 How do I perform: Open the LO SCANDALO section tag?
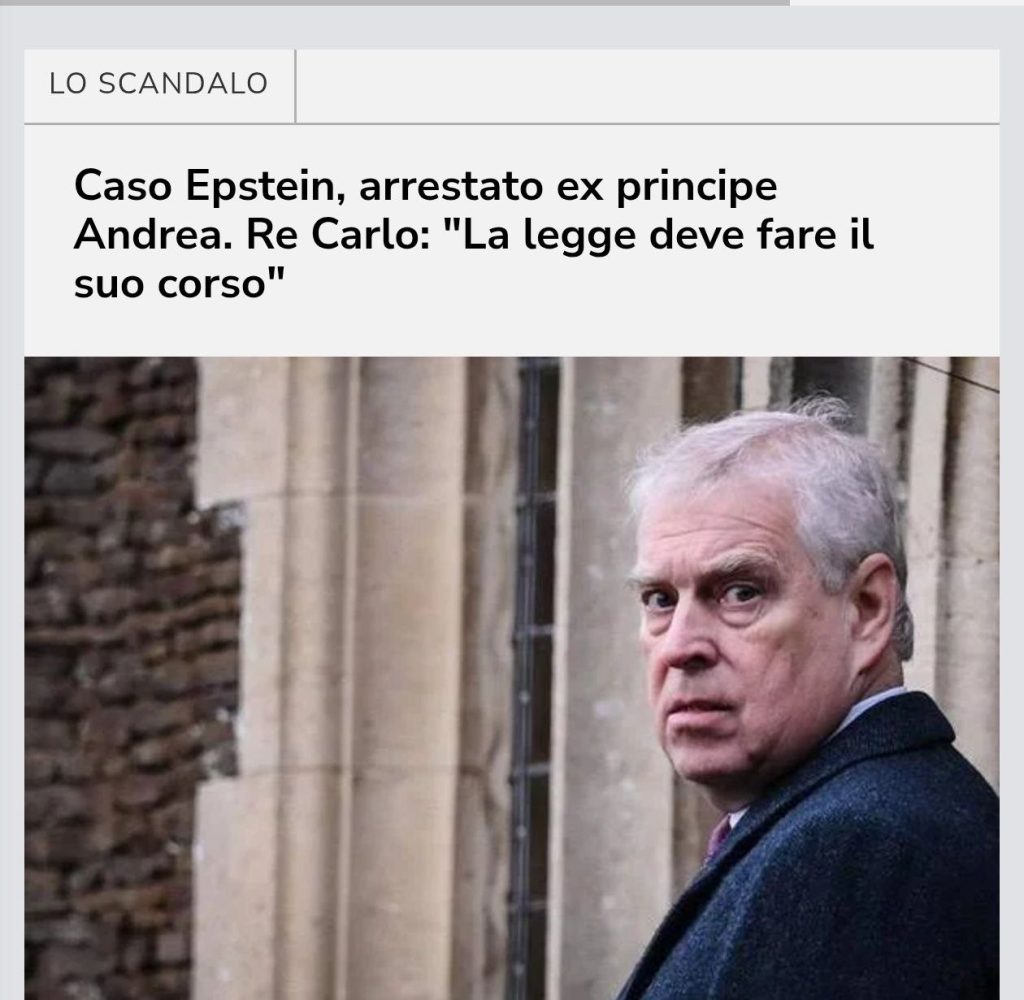(159, 84)
